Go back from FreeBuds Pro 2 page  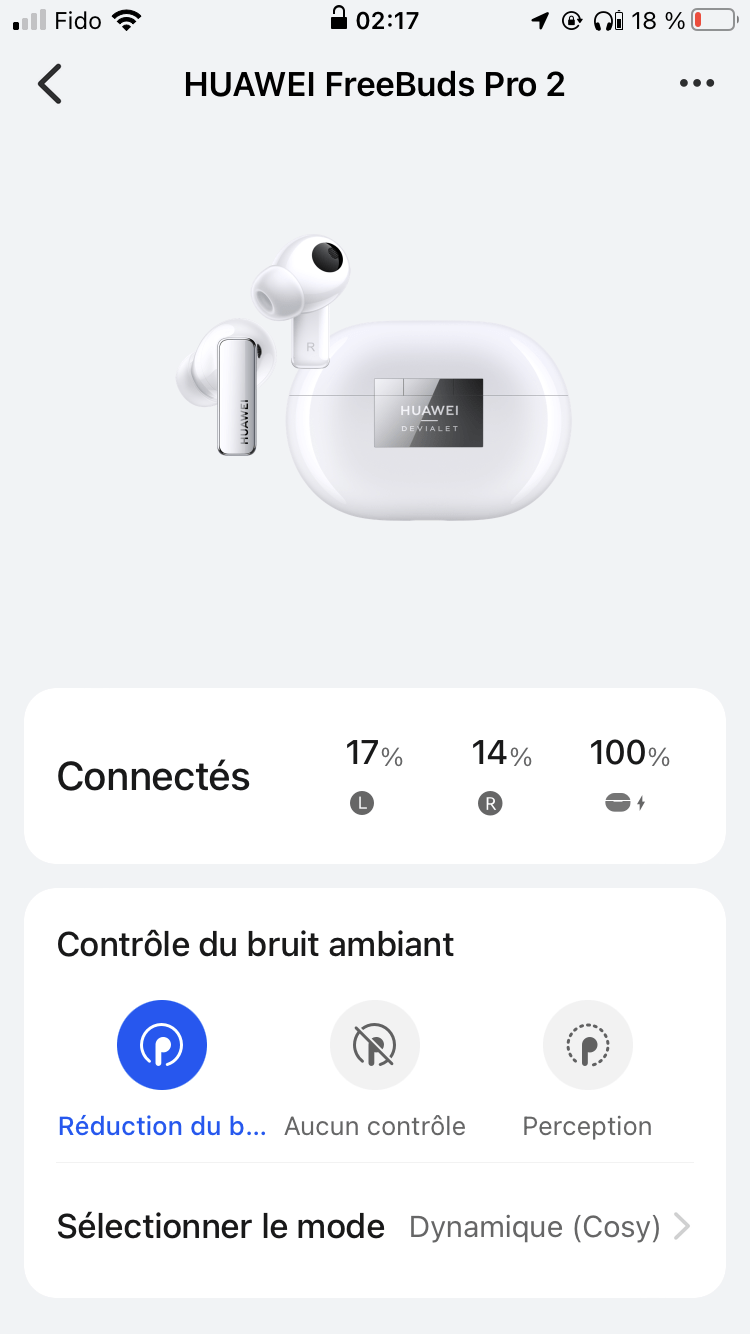50,84
